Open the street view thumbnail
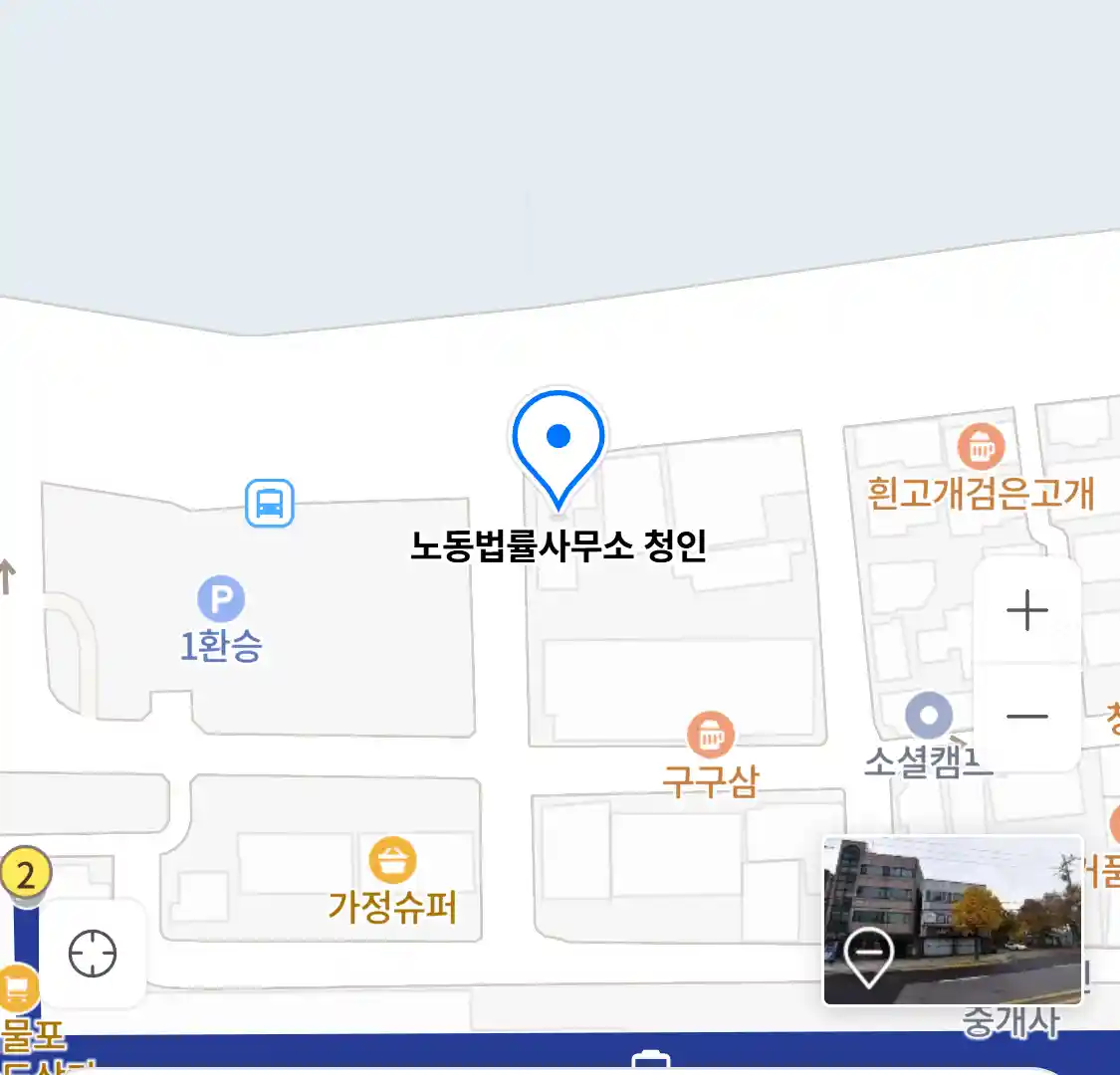Image resolution: width=1120 pixels, height=1075 pixels. point(952,920)
